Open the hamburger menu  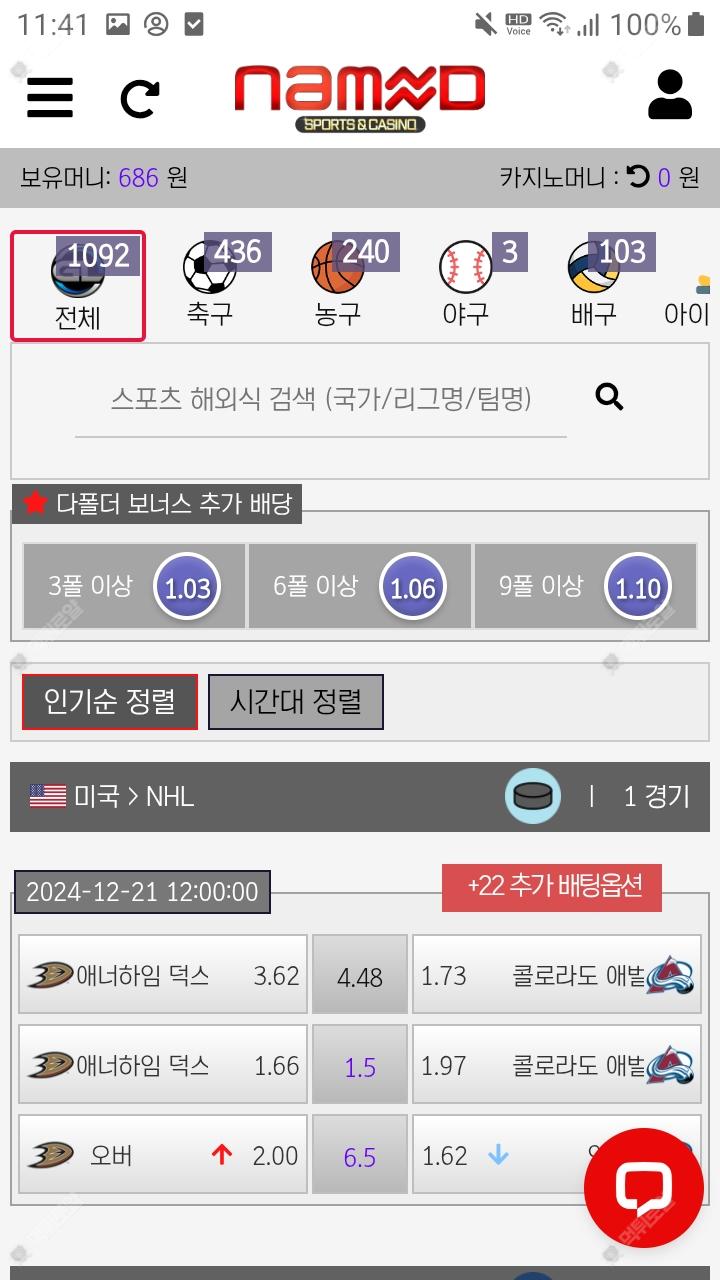49,96
